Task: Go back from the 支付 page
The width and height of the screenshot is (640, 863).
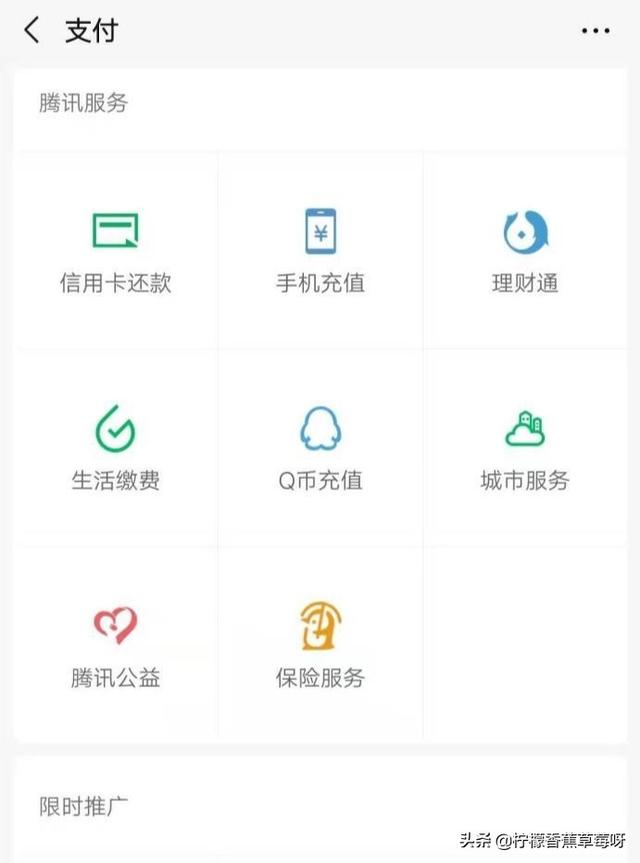Action: 32,31
